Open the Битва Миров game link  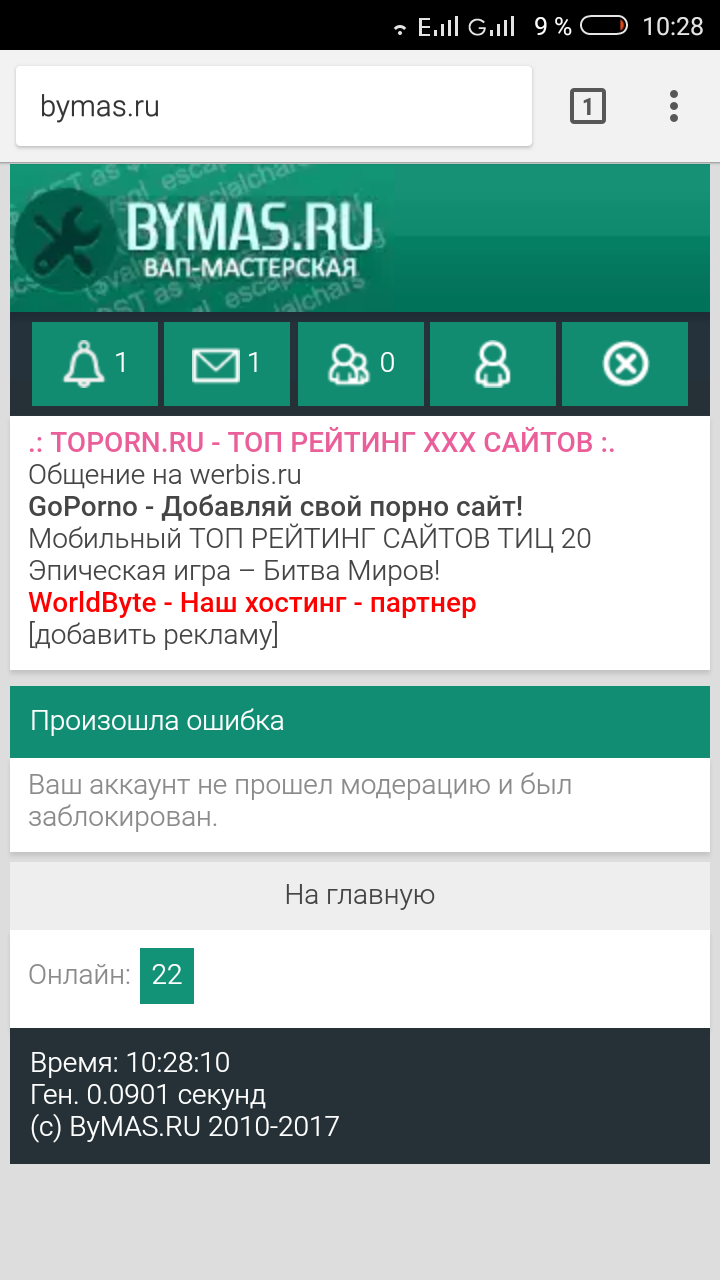(234, 571)
